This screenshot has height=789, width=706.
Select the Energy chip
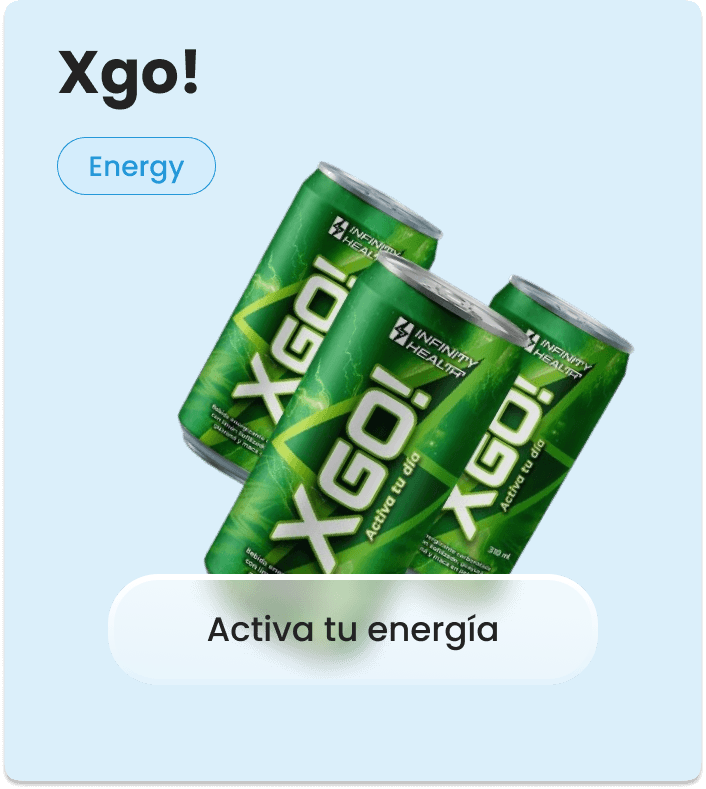point(136,166)
